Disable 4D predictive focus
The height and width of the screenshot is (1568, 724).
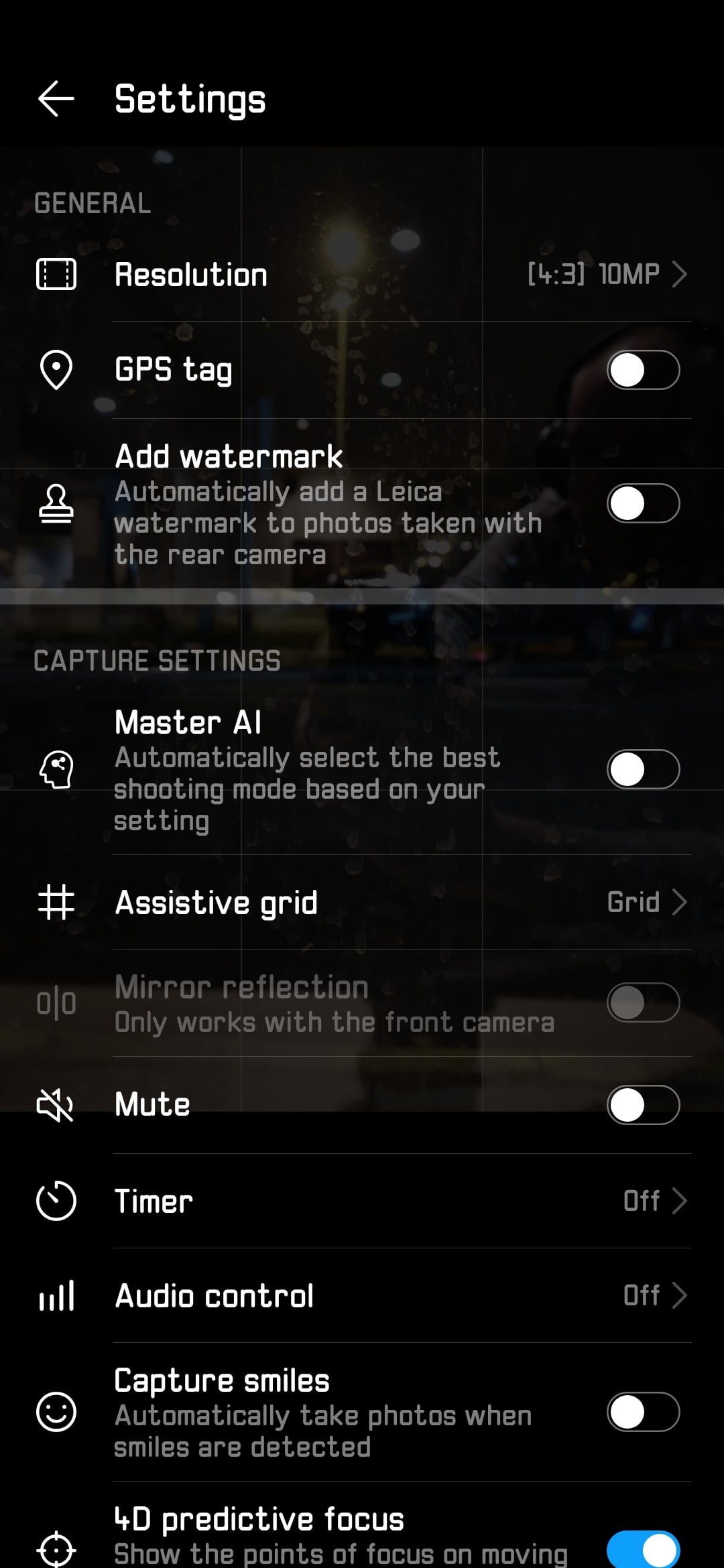coord(642,1548)
